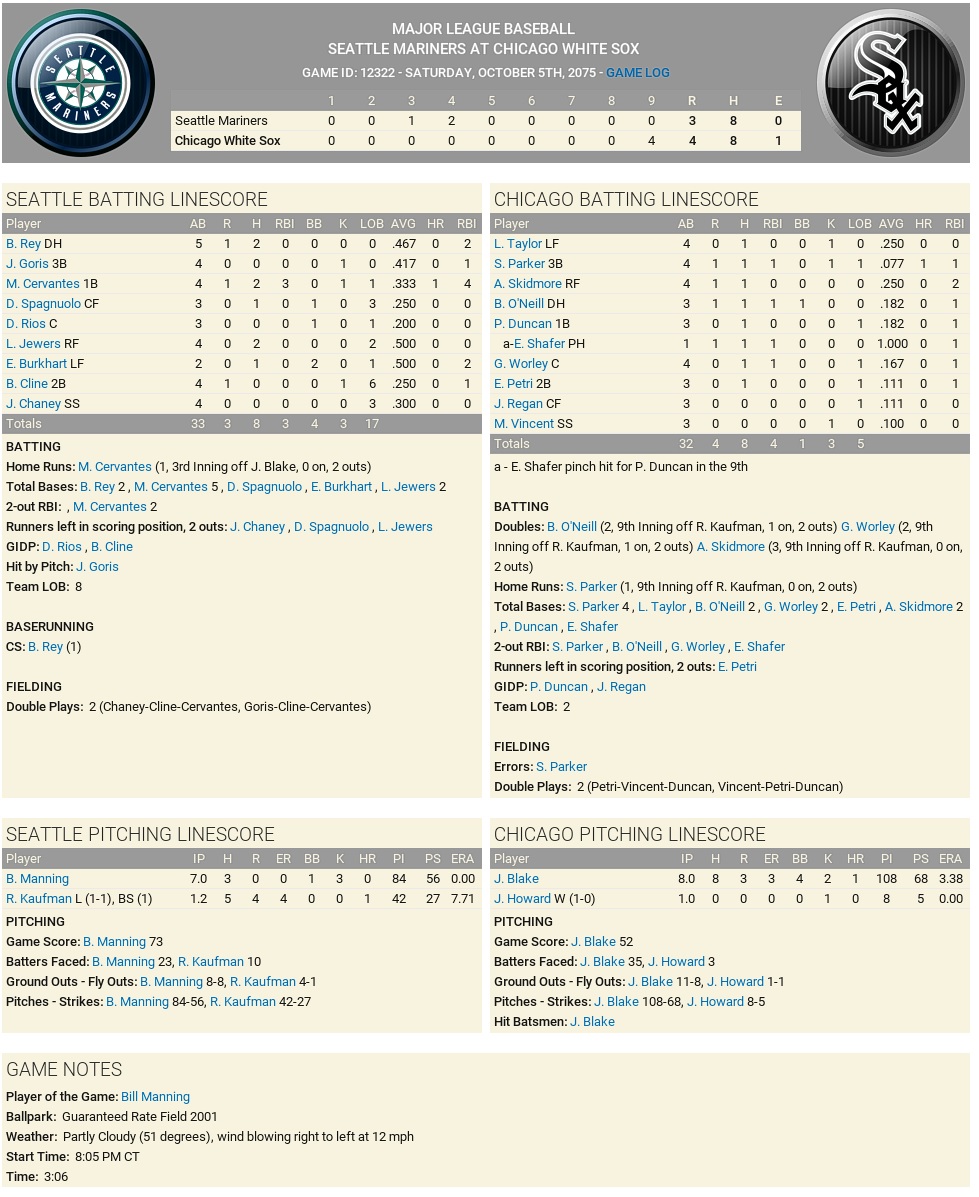Open B. O'Neill in Chicago batting table
Viewport: 979px width, 1197px height.
518,304
